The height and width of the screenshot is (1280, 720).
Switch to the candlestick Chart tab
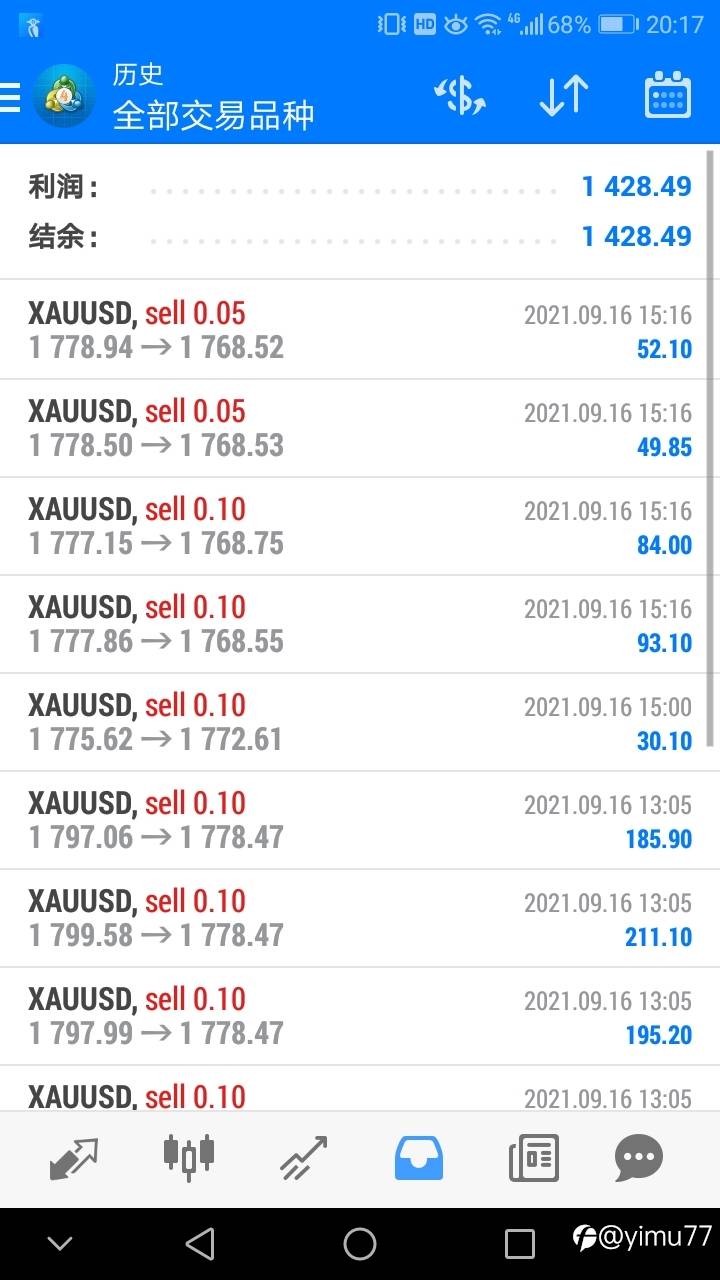pos(189,1157)
